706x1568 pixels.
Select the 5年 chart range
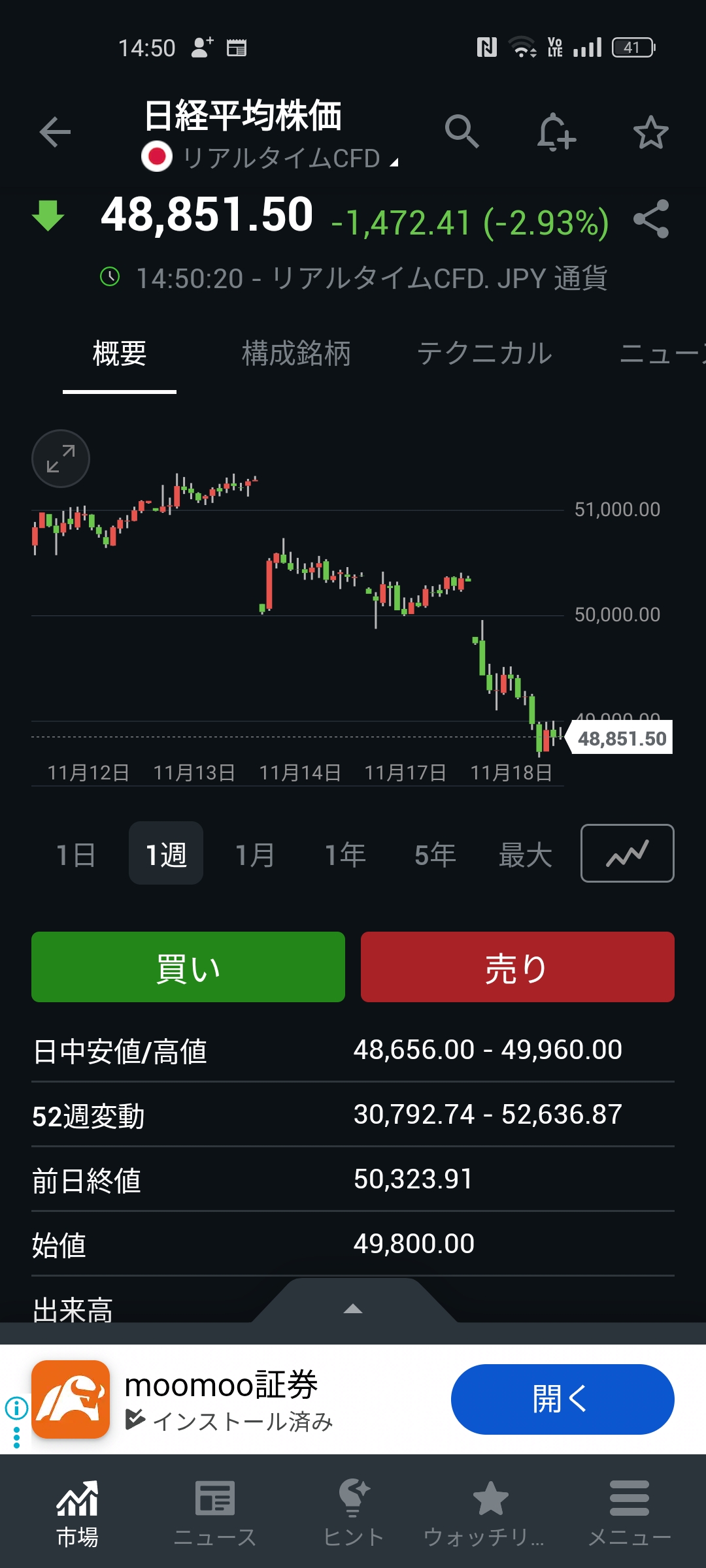435,854
